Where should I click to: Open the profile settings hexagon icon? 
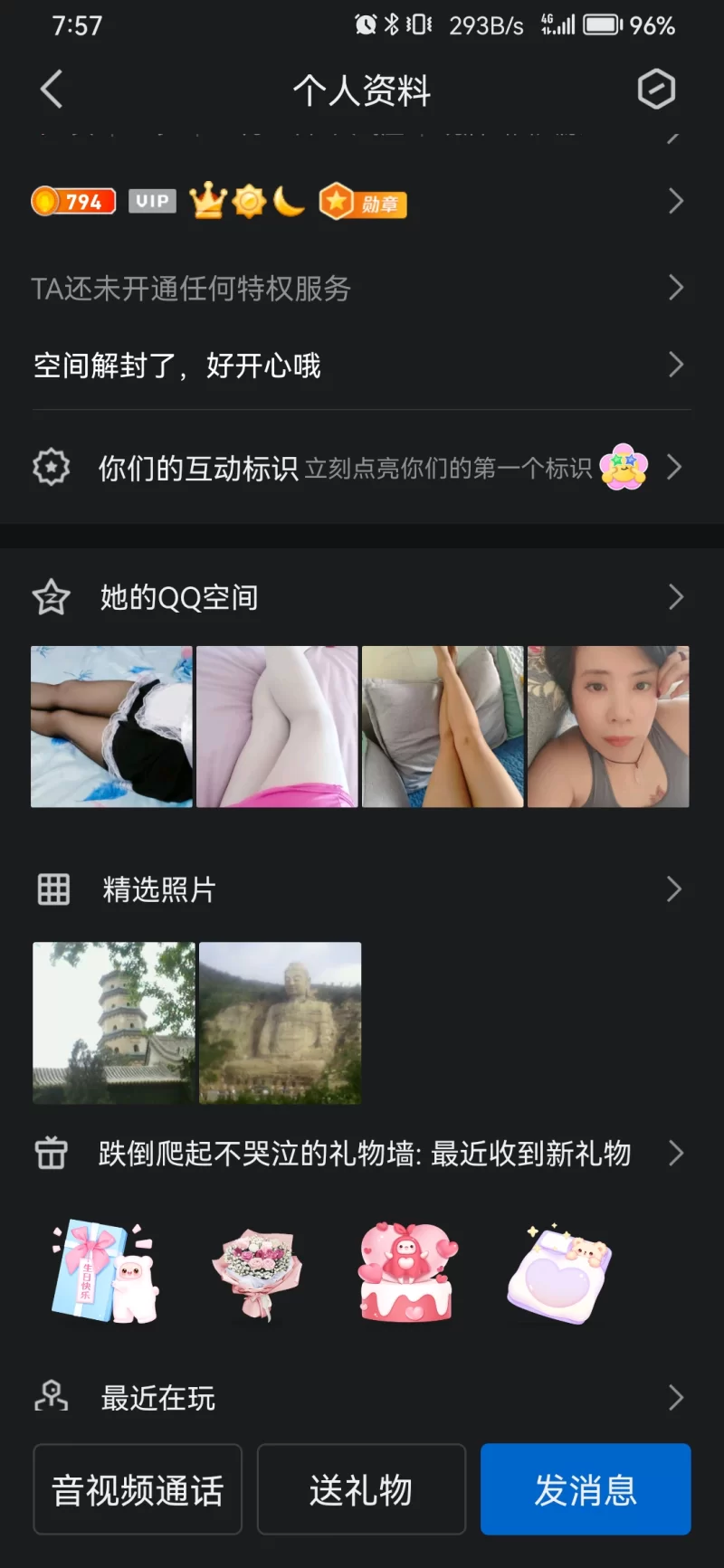point(657,89)
